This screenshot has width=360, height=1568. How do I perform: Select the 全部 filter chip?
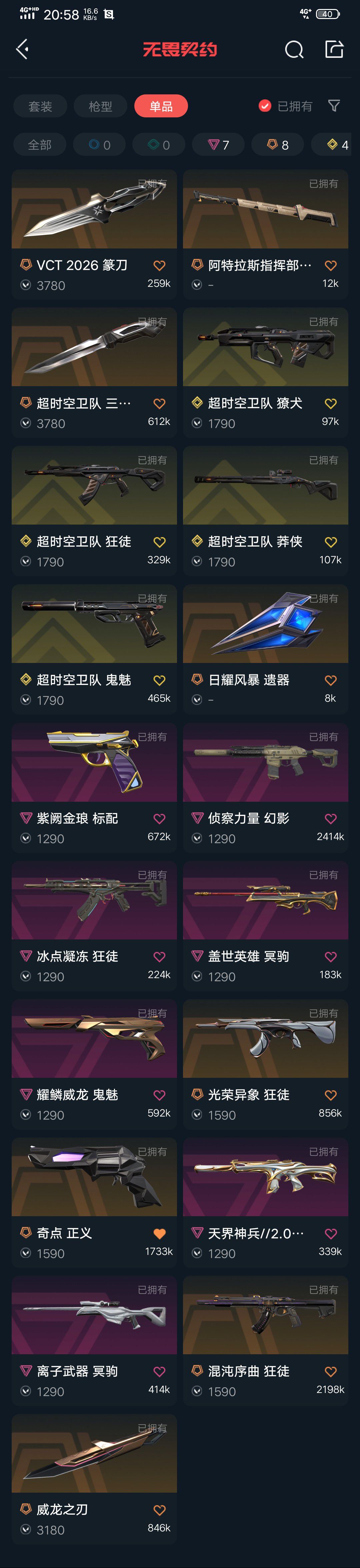40,145
